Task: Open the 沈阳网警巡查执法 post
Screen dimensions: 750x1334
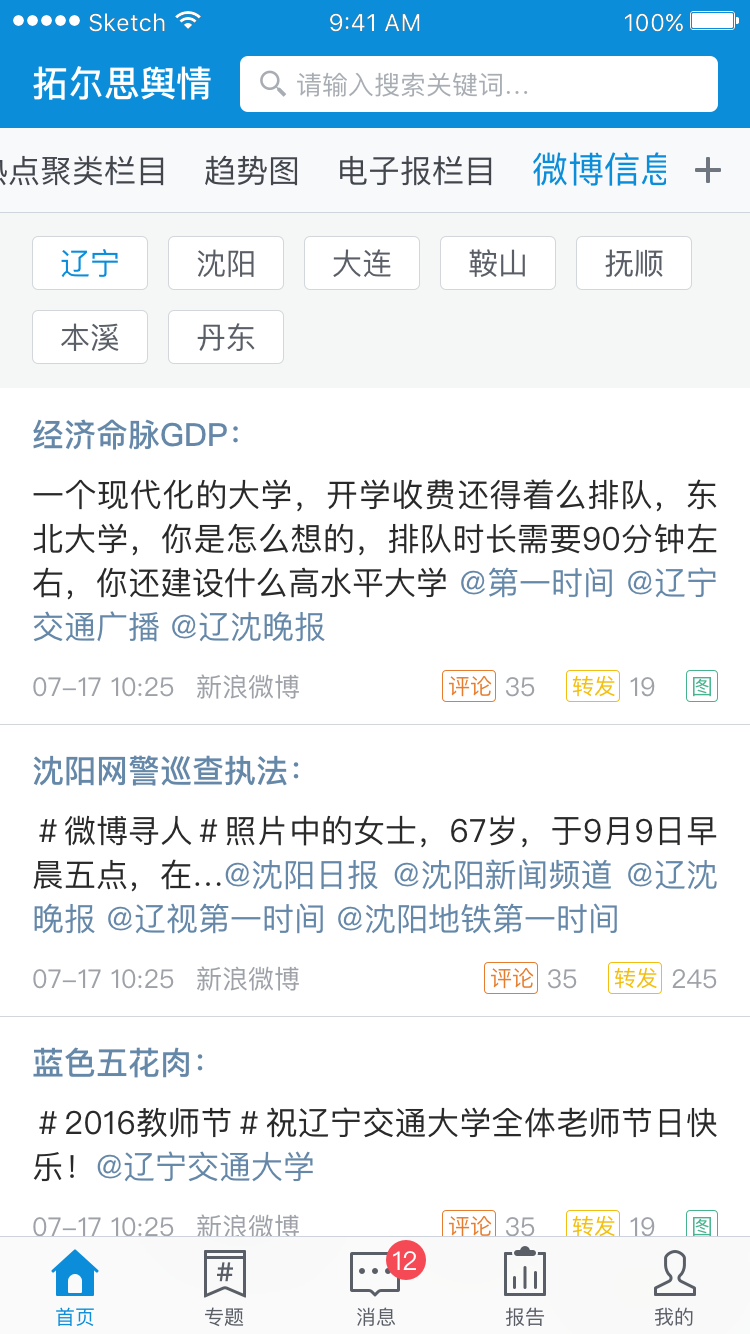Action: tap(375, 871)
